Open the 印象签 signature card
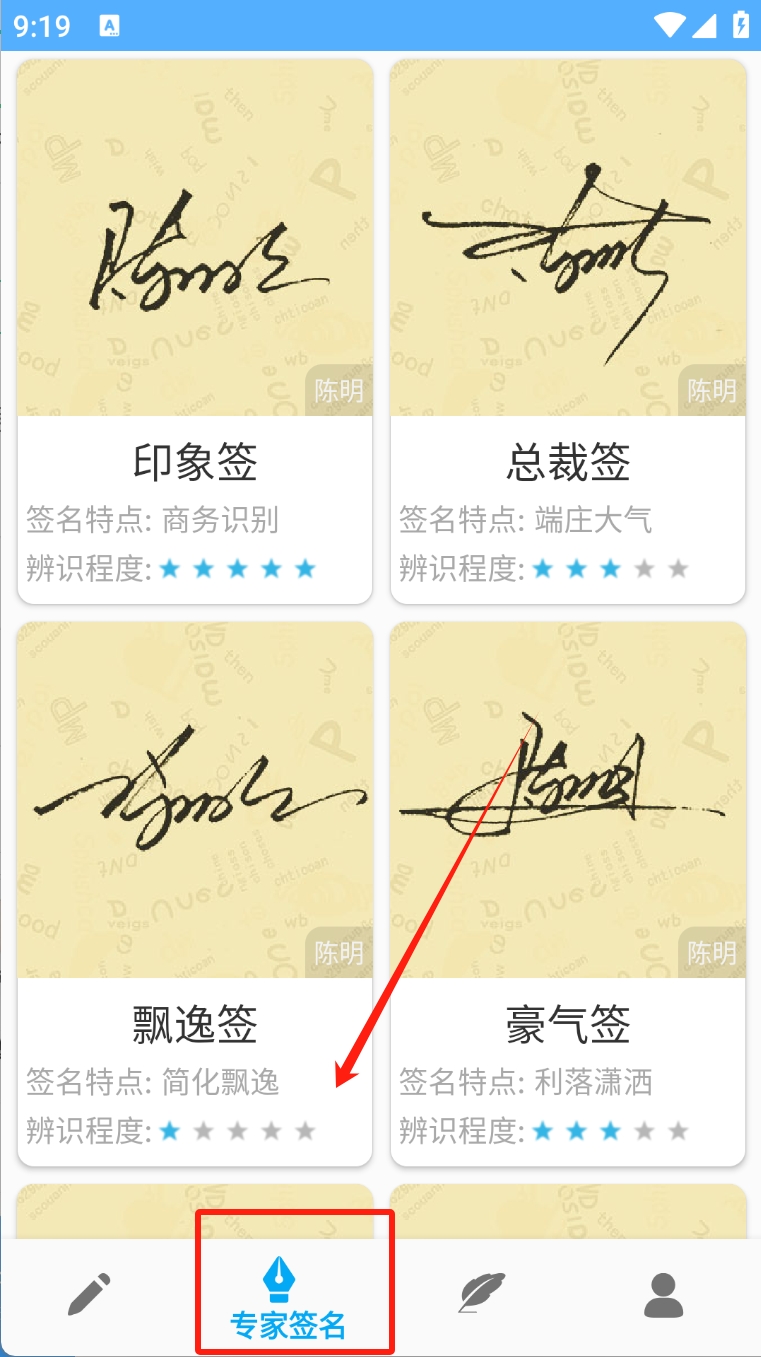This screenshot has width=761, height=1357. pos(195,330)
